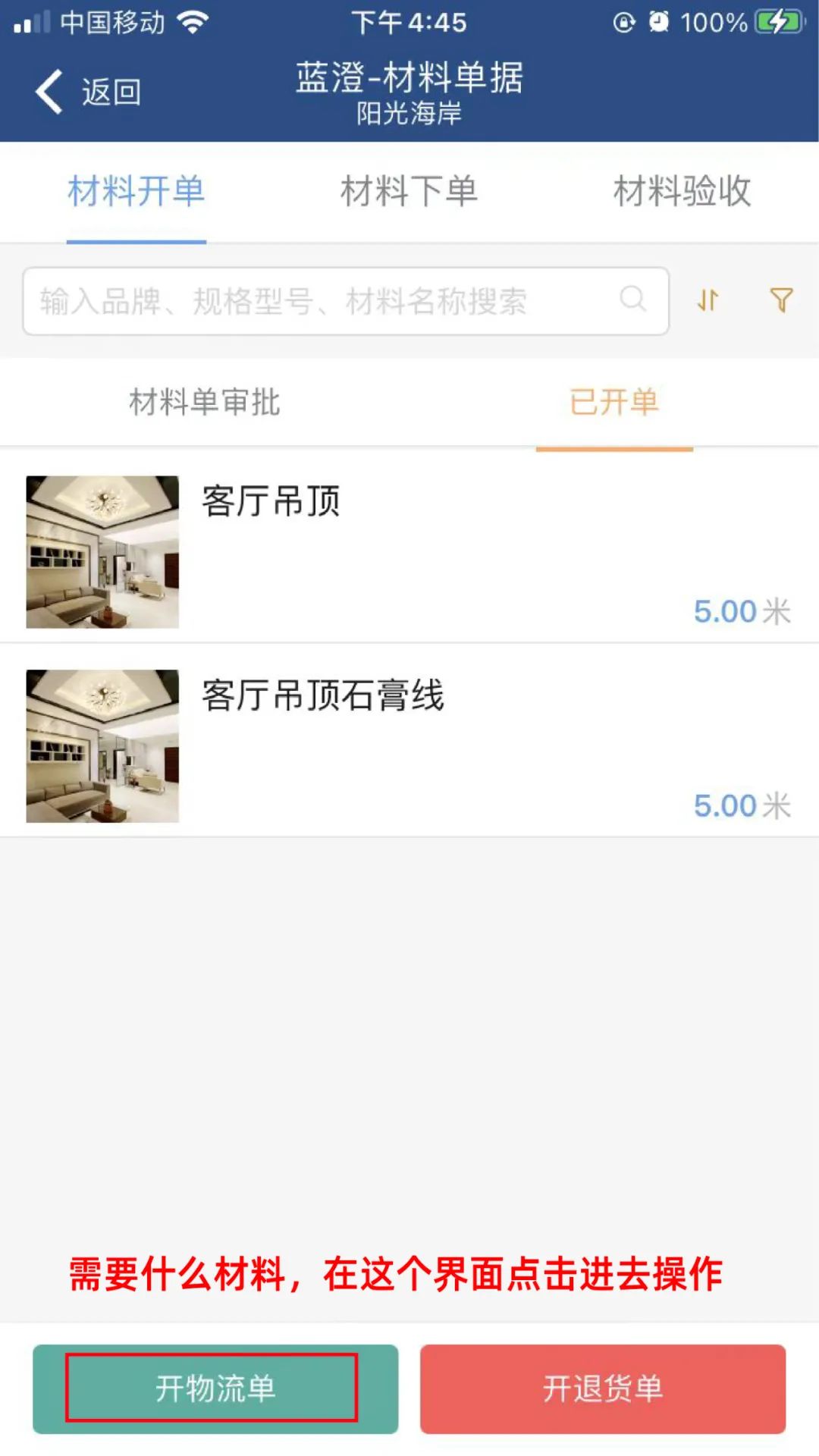This screenshot has height=1456, width=819.
Task: Select the 材料单审批 sub-tab
Action: click(205, 402)
